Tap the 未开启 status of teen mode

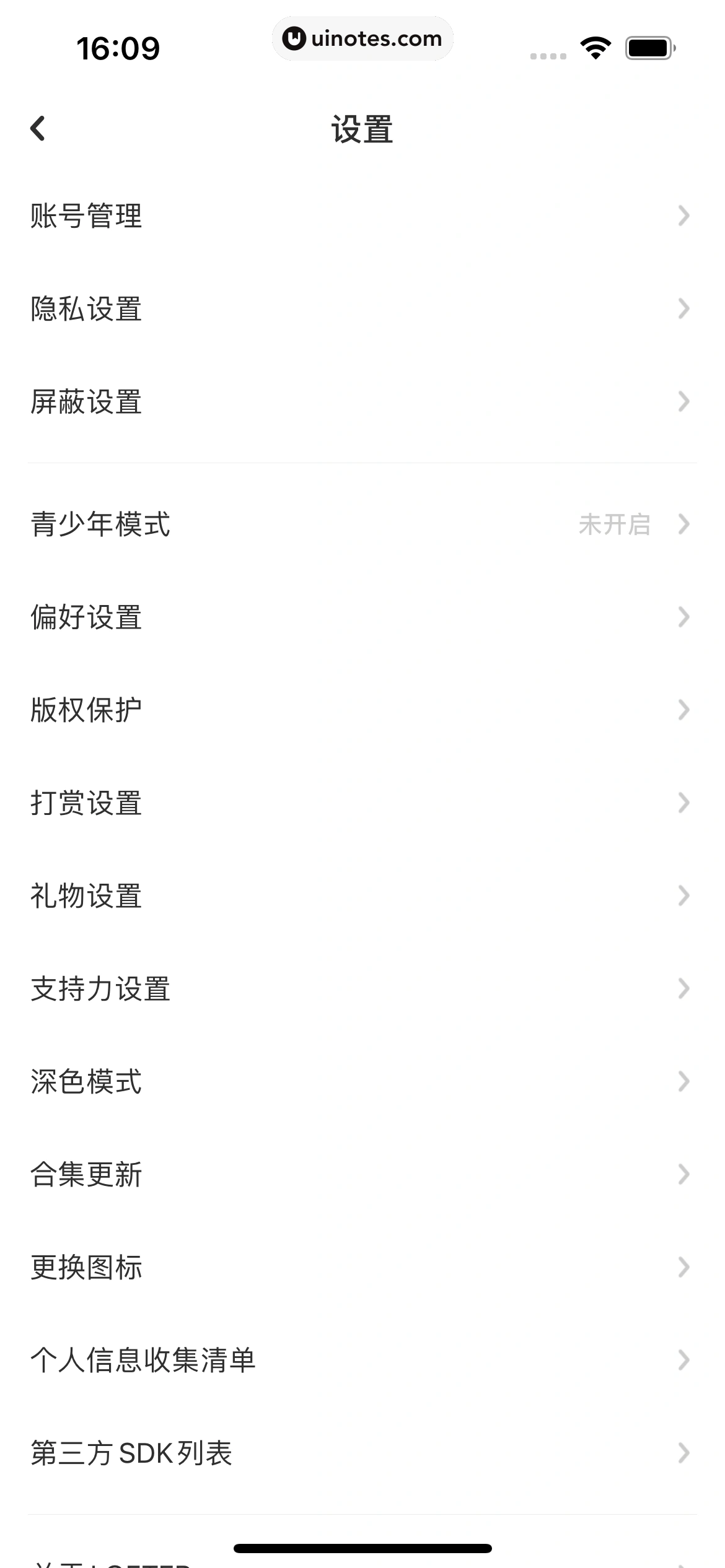click(x=615, y=525)
